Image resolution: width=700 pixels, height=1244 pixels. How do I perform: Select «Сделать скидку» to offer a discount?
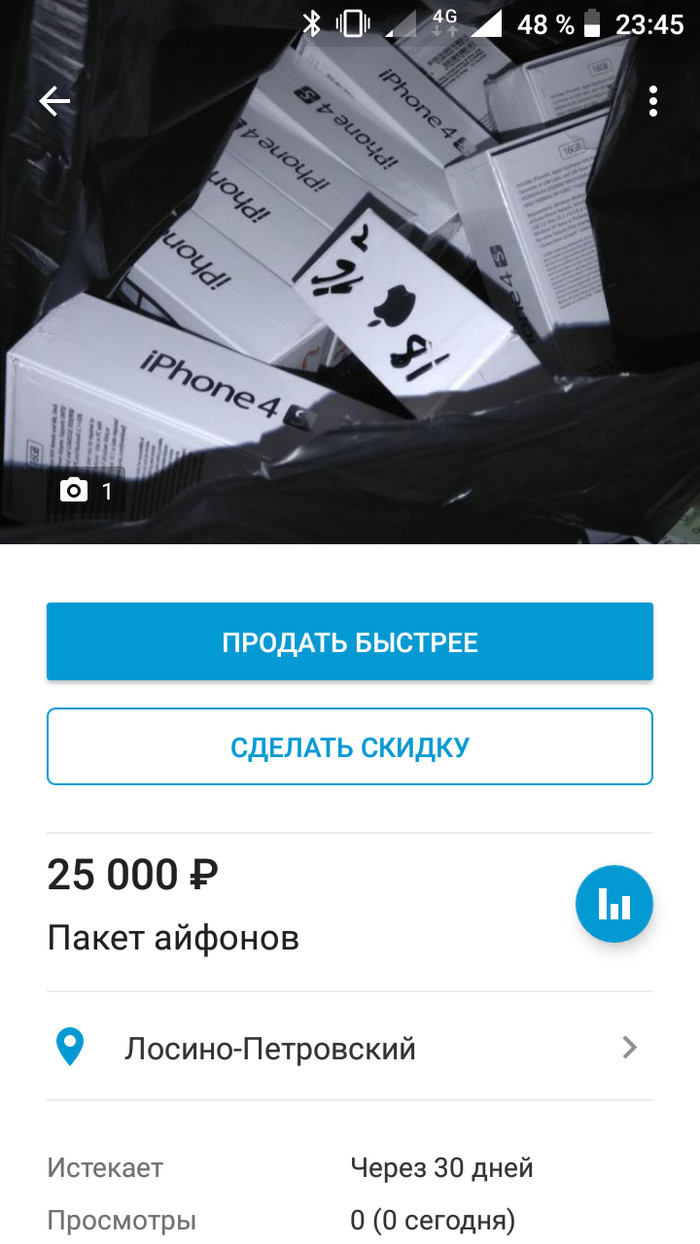point(350,747)
